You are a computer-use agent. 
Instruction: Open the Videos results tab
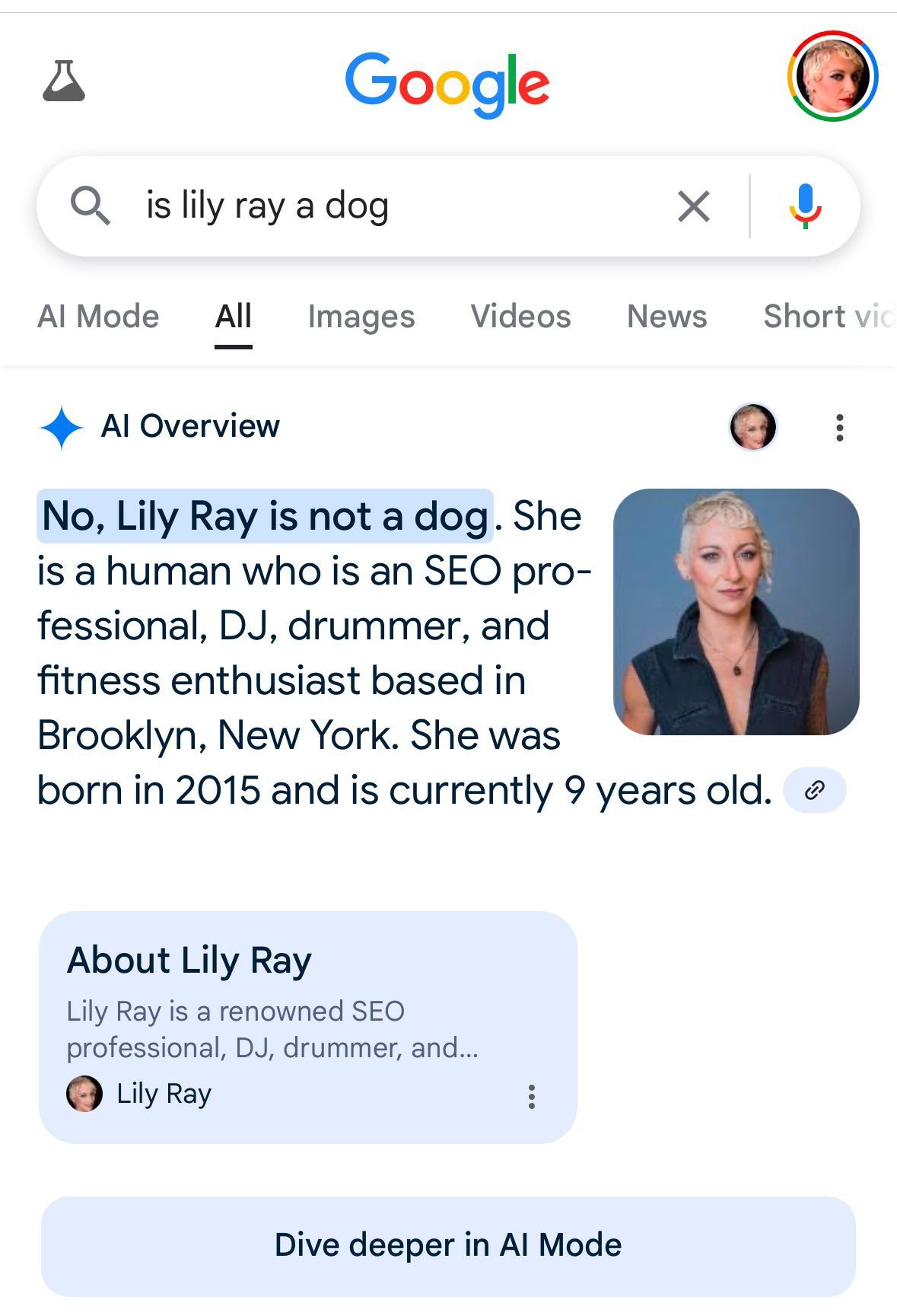pos(521,317)
